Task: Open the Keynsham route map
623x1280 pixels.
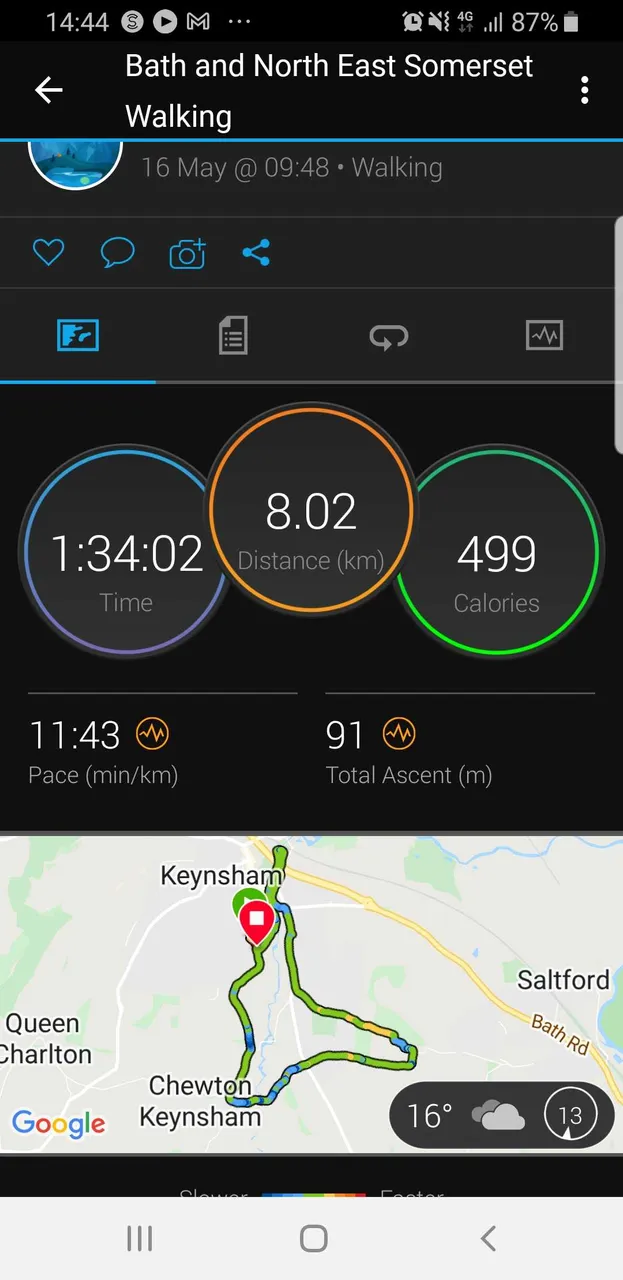Action: click(311, 994)
